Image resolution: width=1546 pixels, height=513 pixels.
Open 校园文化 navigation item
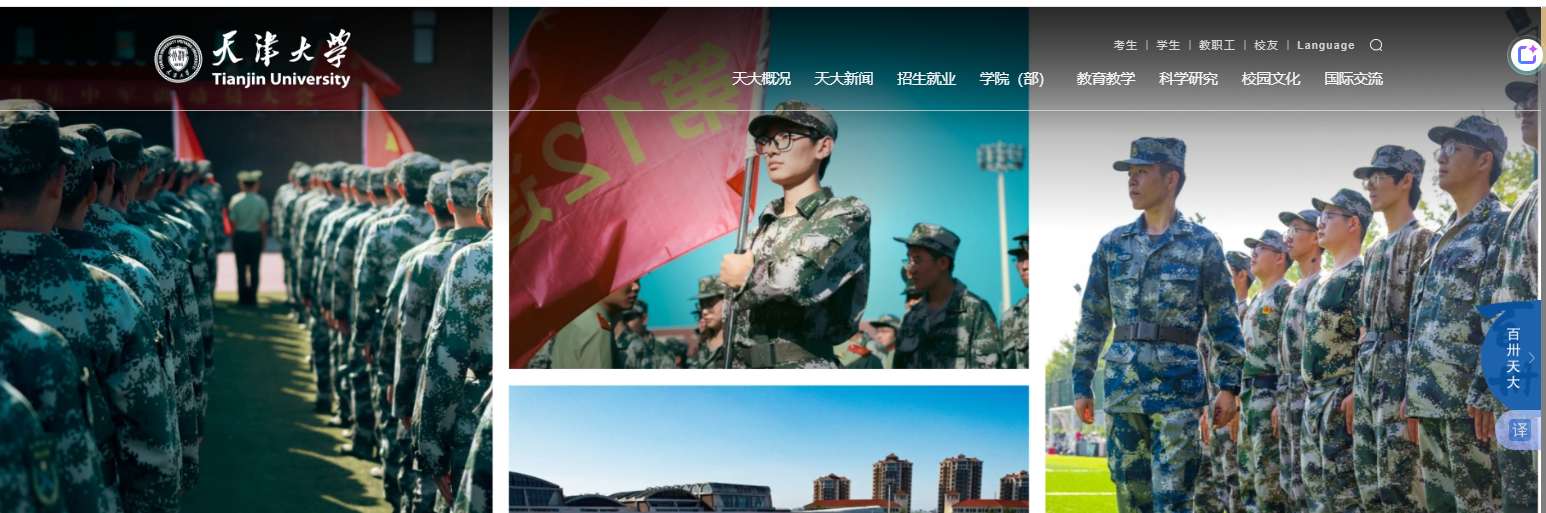coord(1271,79)
